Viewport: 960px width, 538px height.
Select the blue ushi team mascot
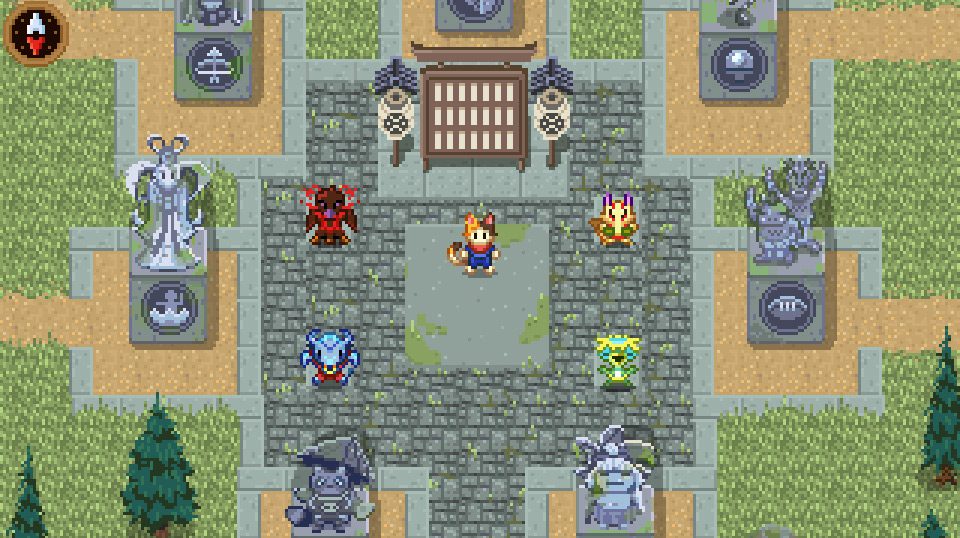pyautogui.click(x=331, y=356)
